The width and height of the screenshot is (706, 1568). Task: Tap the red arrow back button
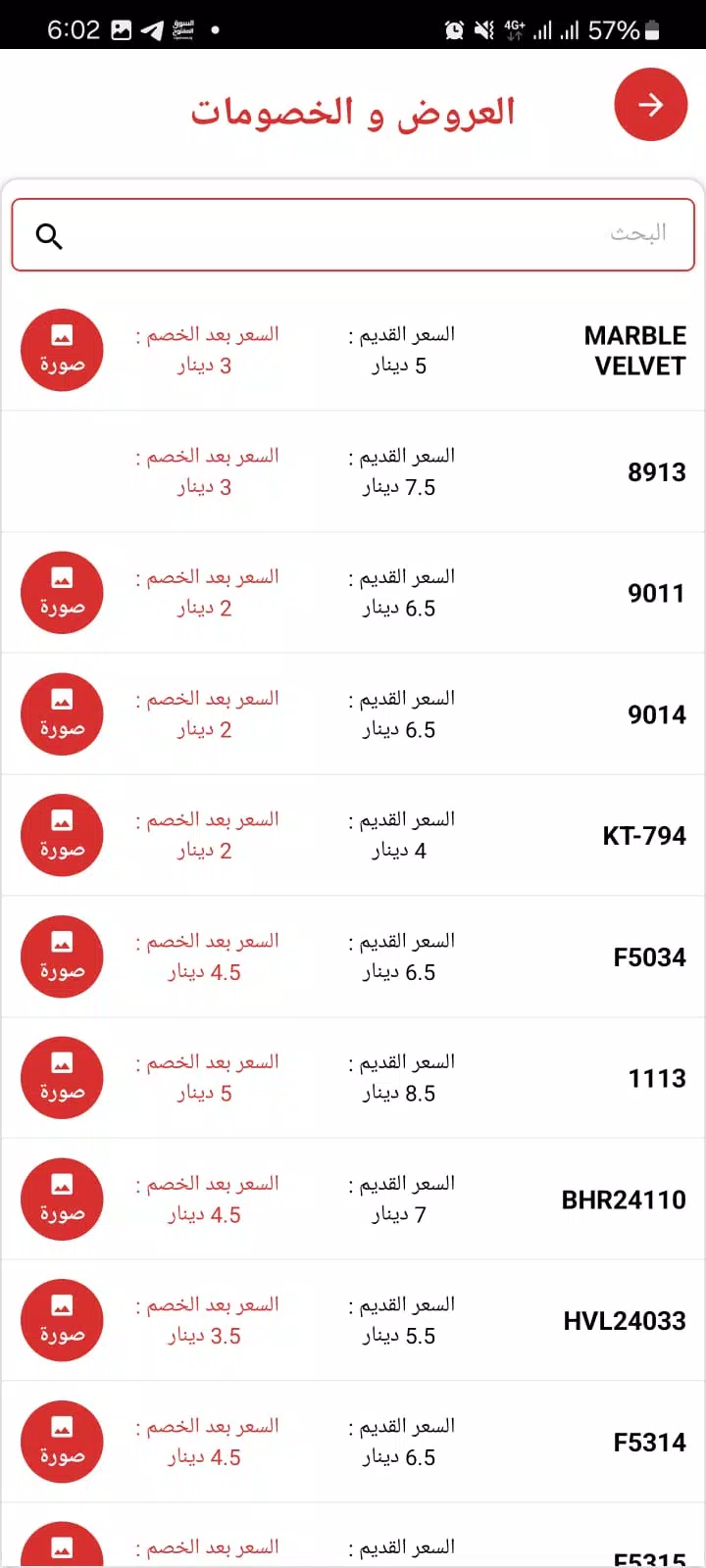click(650, 105)
